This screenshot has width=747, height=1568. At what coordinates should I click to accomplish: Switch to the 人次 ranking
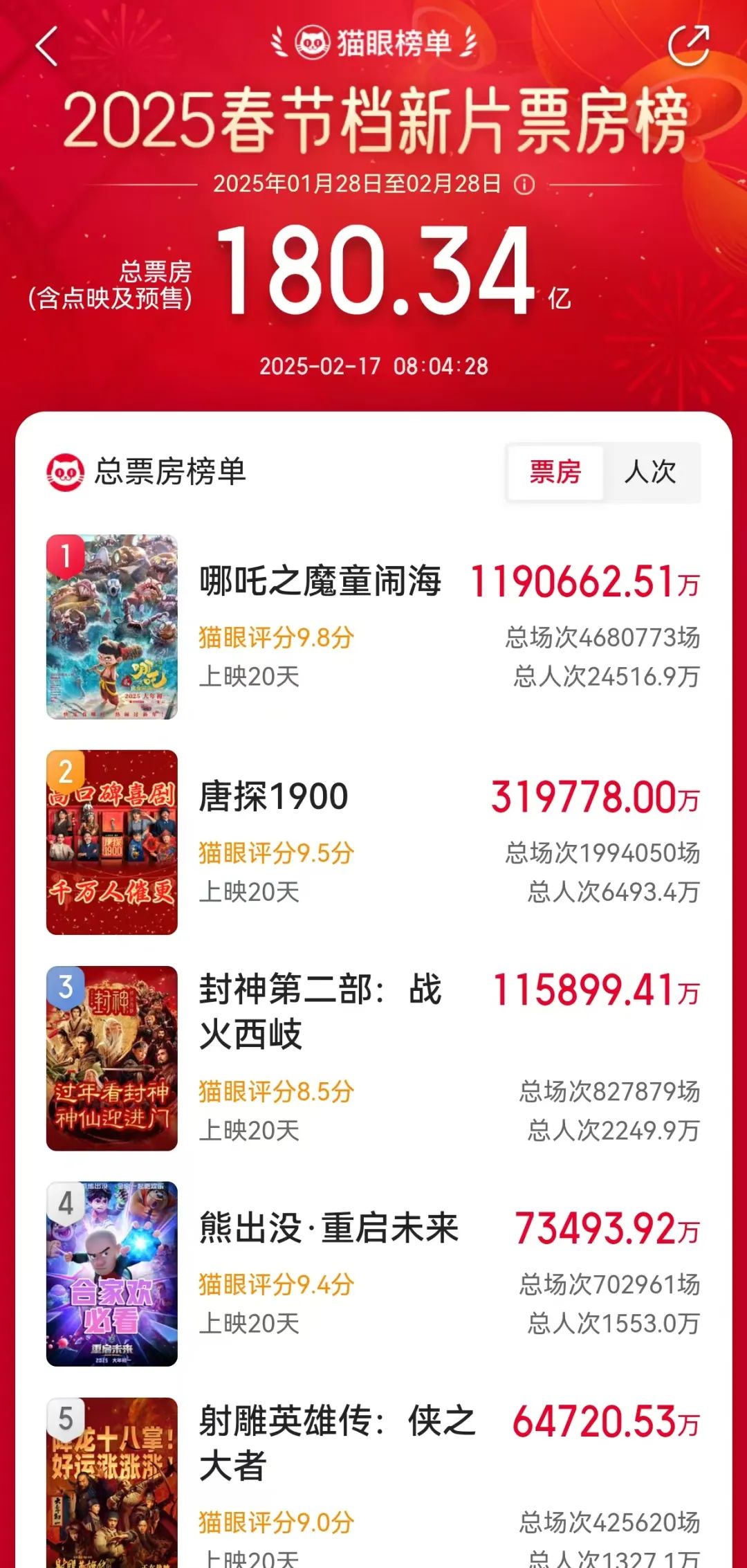tap(650, 473)
